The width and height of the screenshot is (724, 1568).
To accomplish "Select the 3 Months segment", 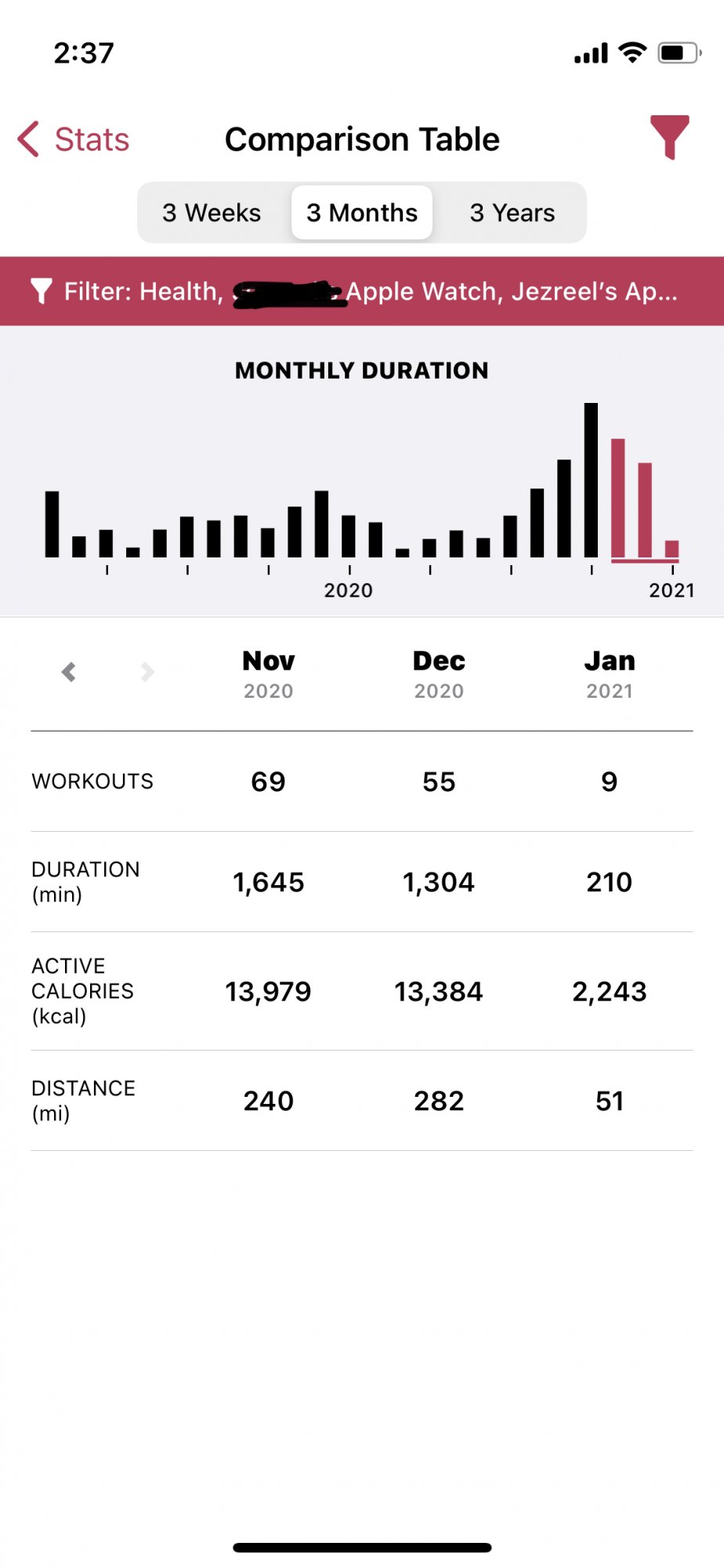I will (362, 212).
